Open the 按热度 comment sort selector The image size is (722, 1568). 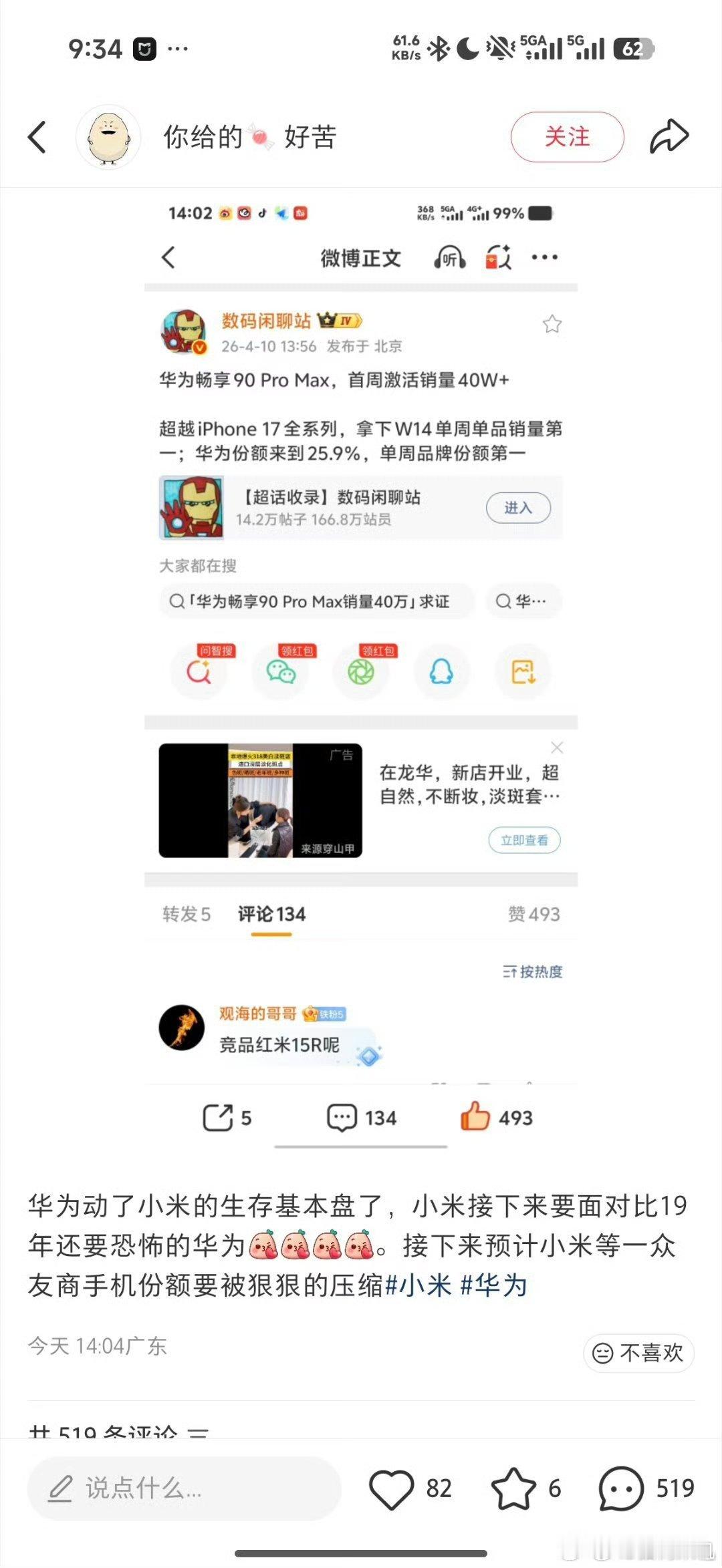tap(531, 972)
